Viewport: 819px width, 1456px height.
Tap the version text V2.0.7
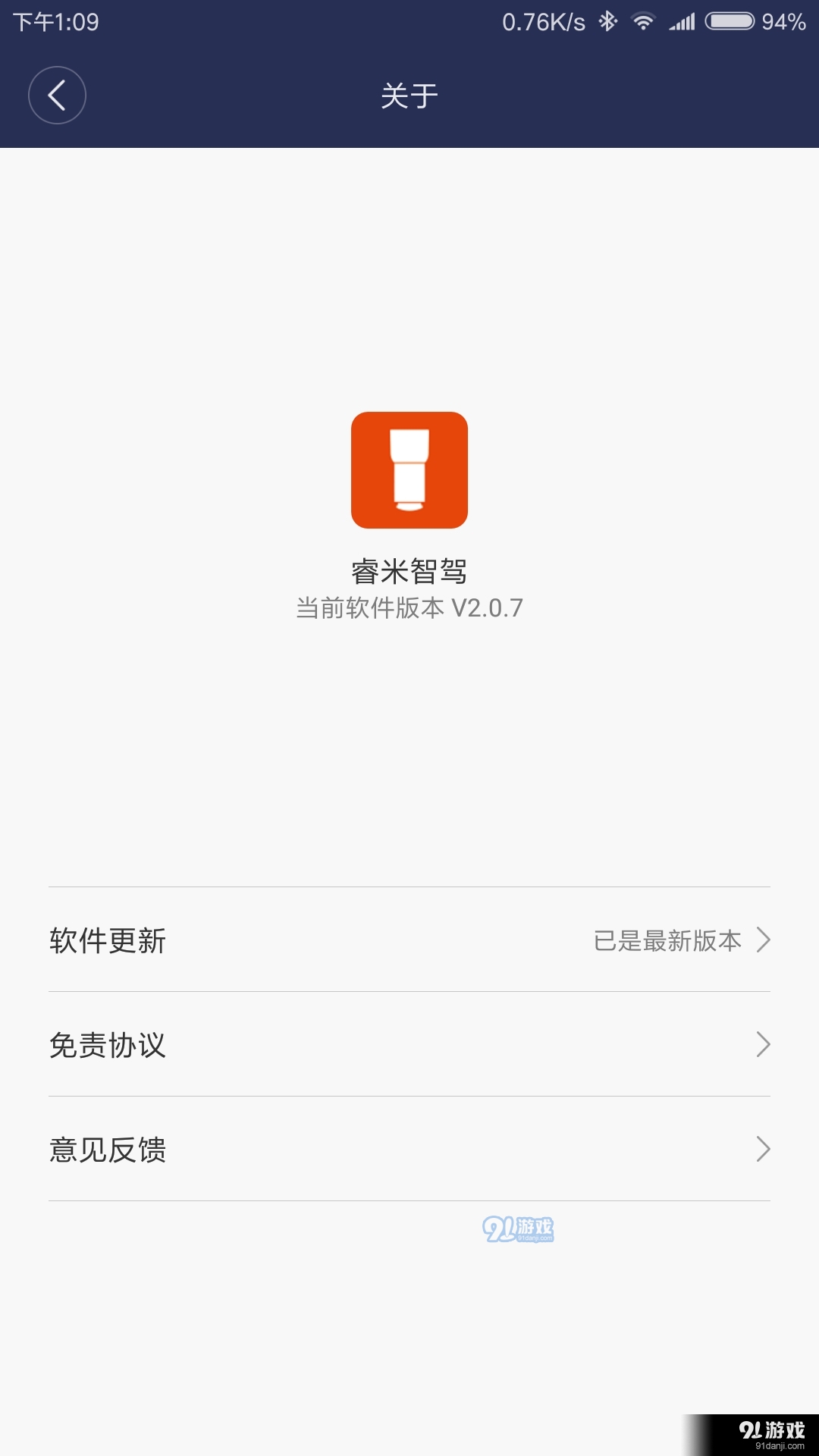point(409,607)
